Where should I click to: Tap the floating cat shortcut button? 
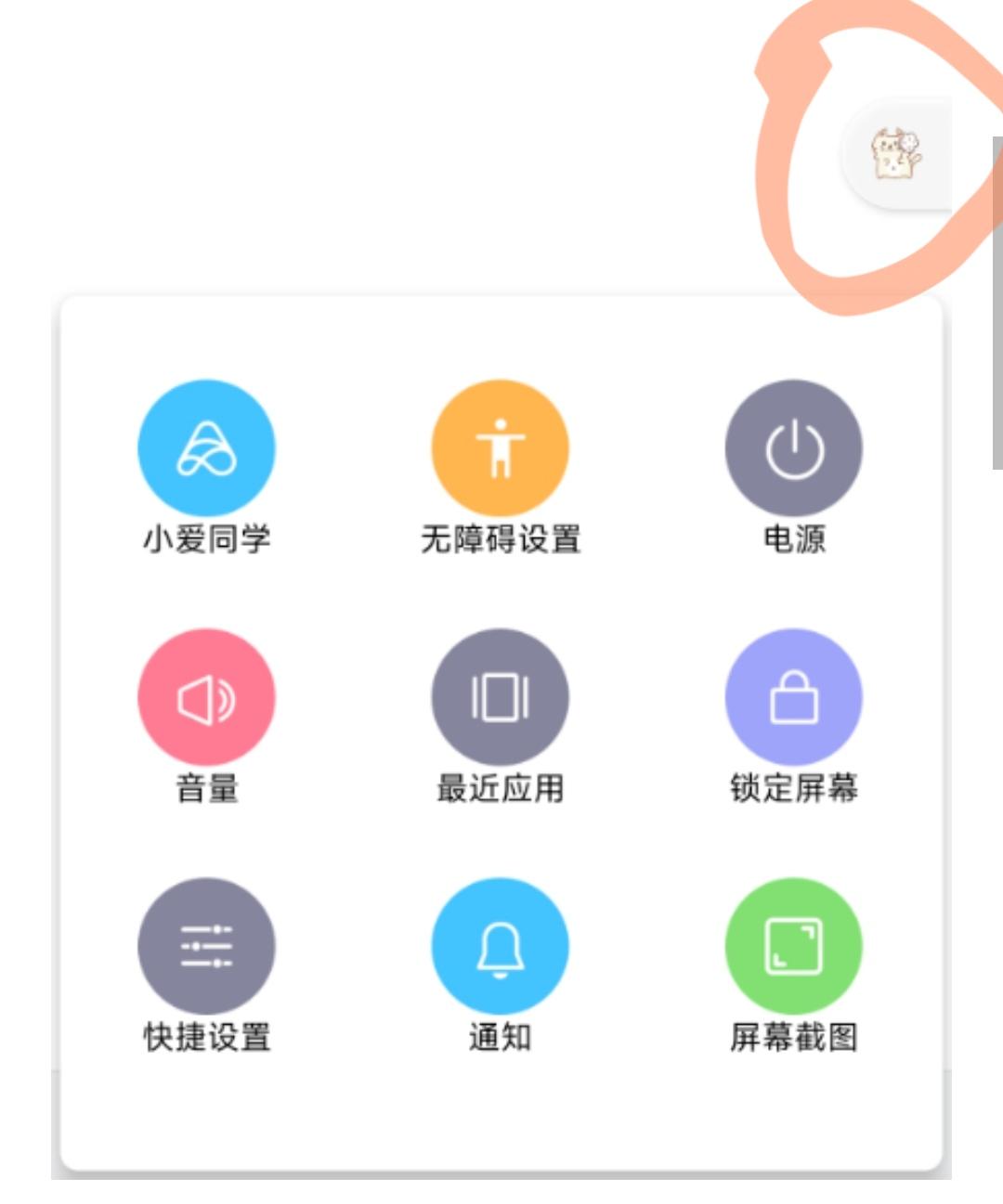[896, 153]
